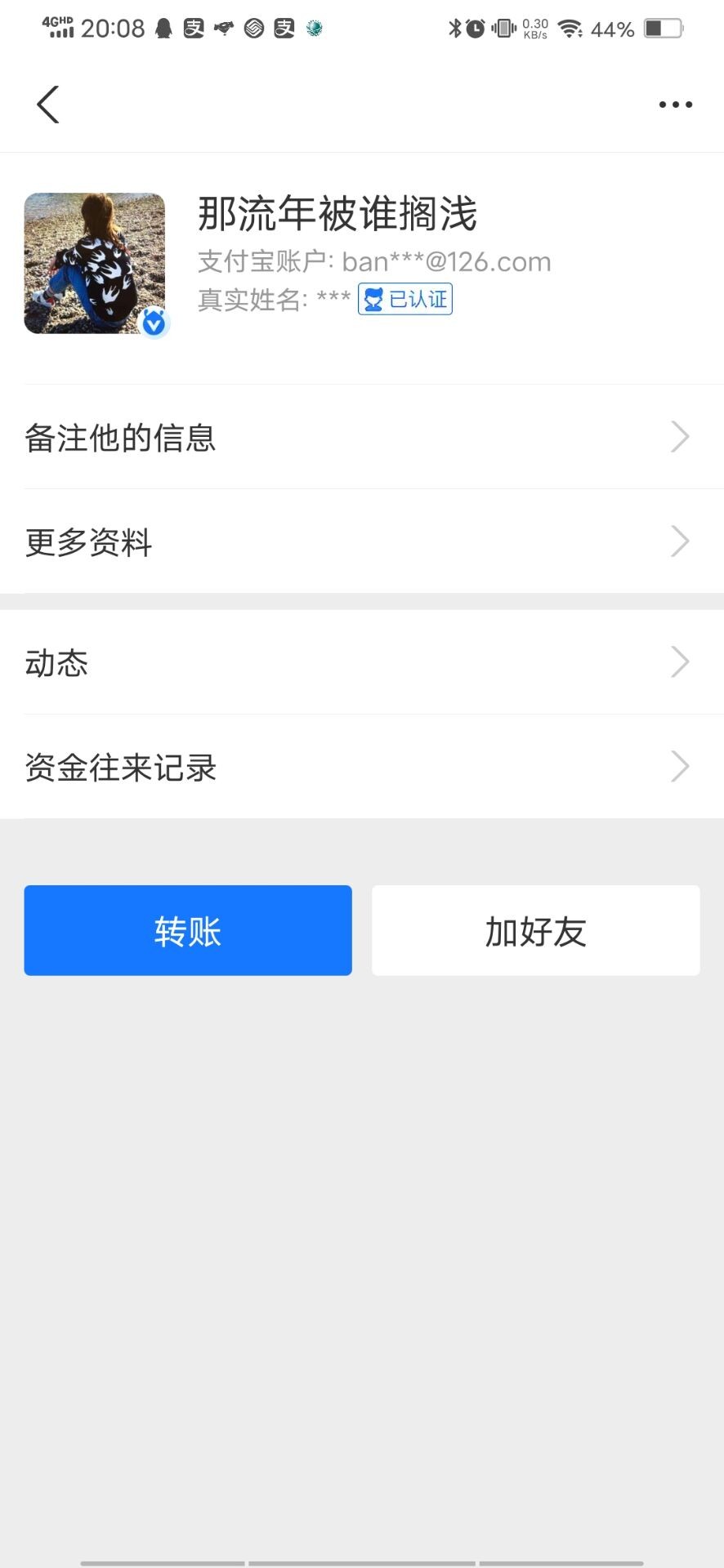The height and width of the screenshot is (1568, 724).
Task: Tap the back arrow to return
Action: (x=47, y=105)
